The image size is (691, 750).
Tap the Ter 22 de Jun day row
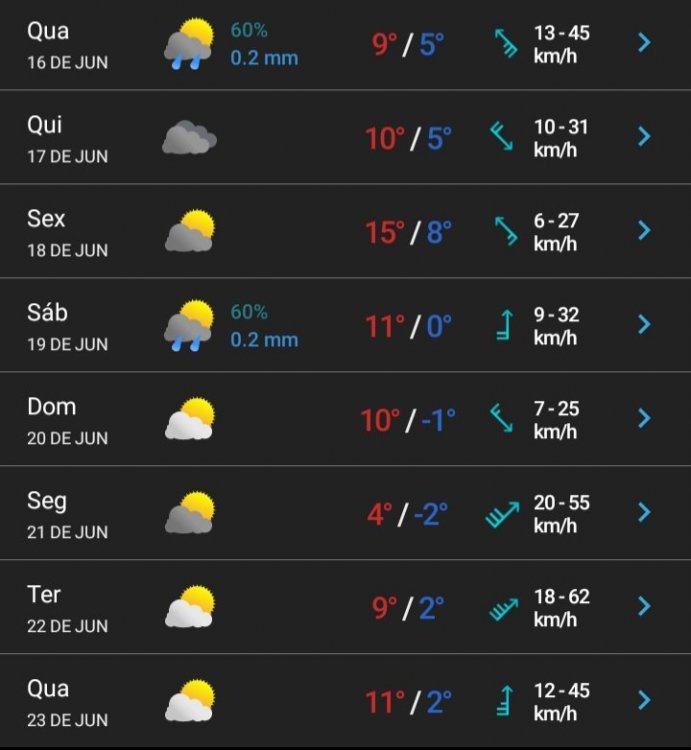click(x=644, y=607)
